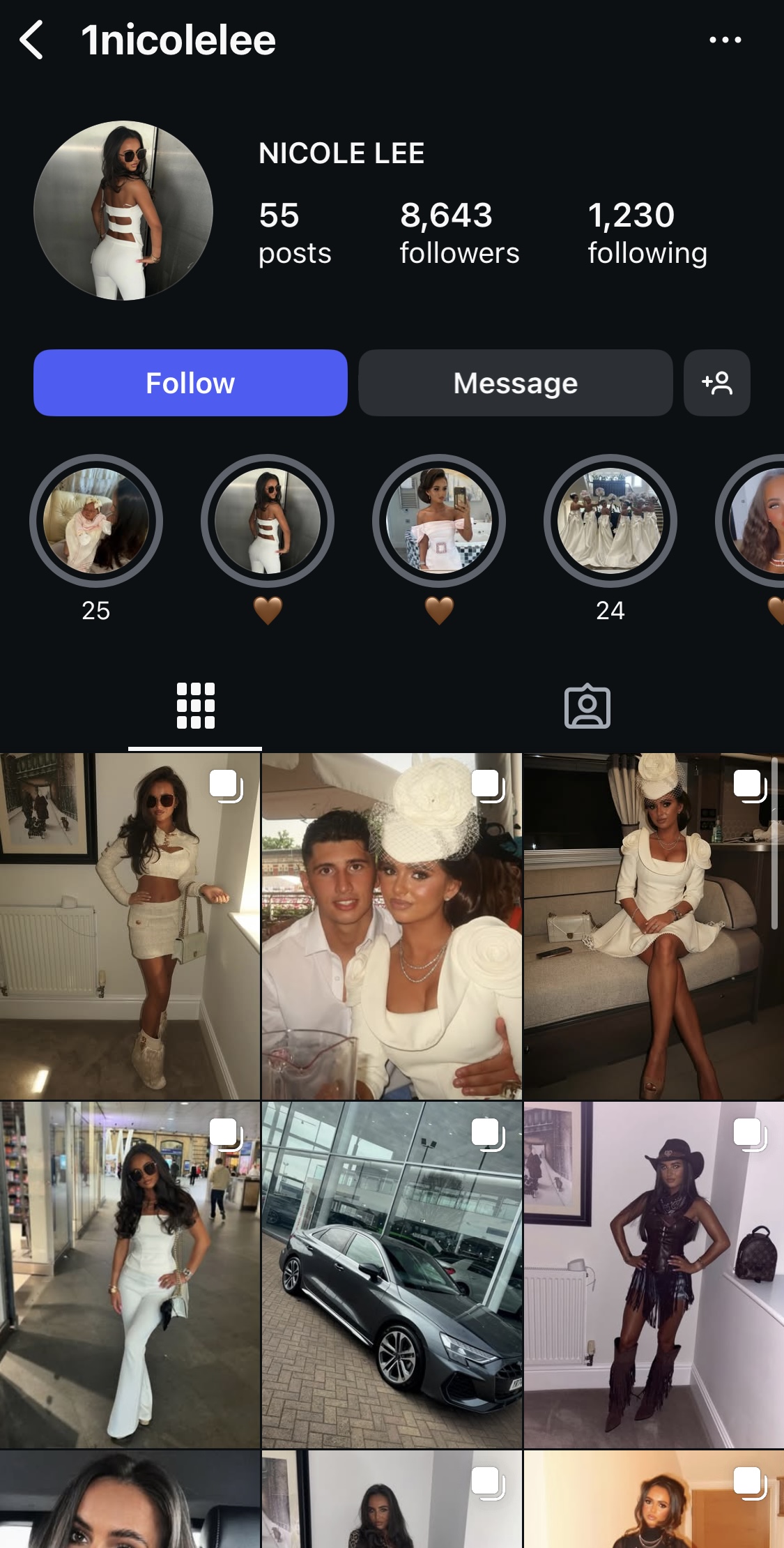This screenshot has width=784, height=1548.
Task: Open the 8,643 followers list
Action: pyautogui.click(x=459, y=233)
